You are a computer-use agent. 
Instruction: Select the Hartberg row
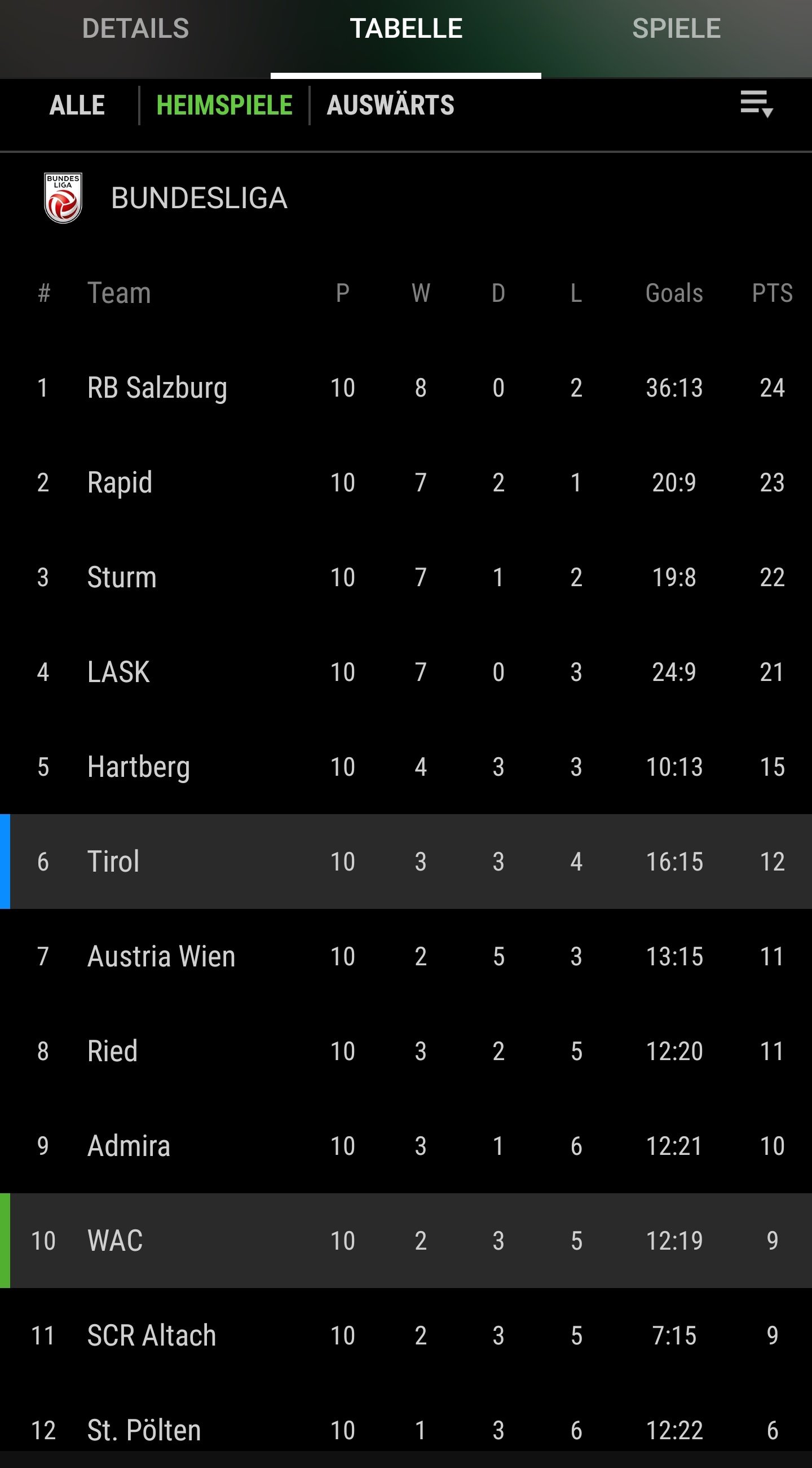click(x=406, y=767)
